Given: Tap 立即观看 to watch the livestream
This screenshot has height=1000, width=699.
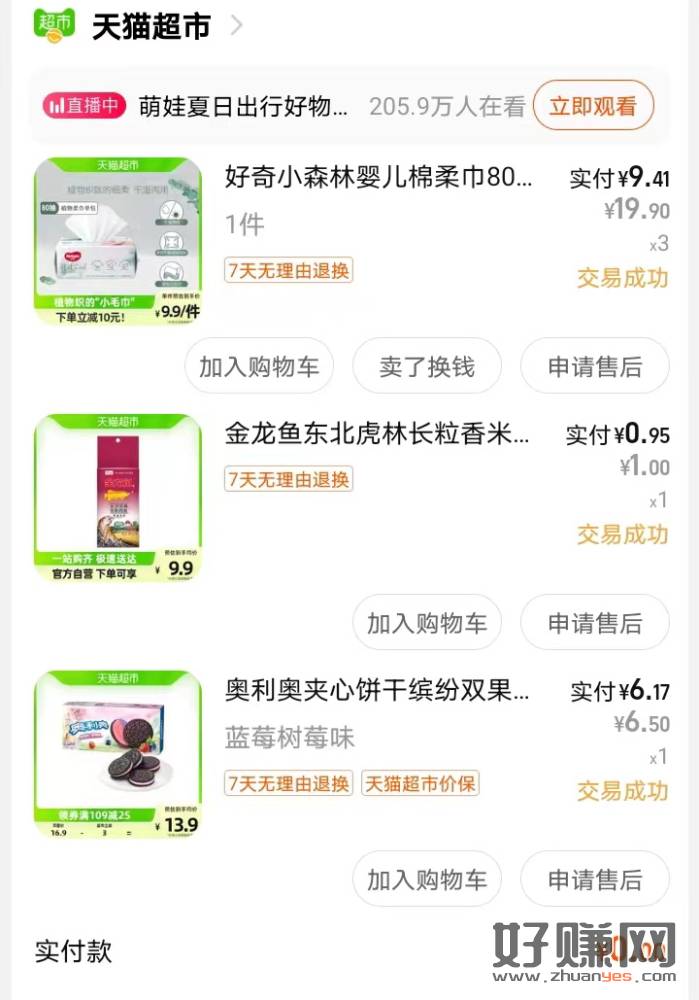Looking at the screenshot, I should 593,106.
